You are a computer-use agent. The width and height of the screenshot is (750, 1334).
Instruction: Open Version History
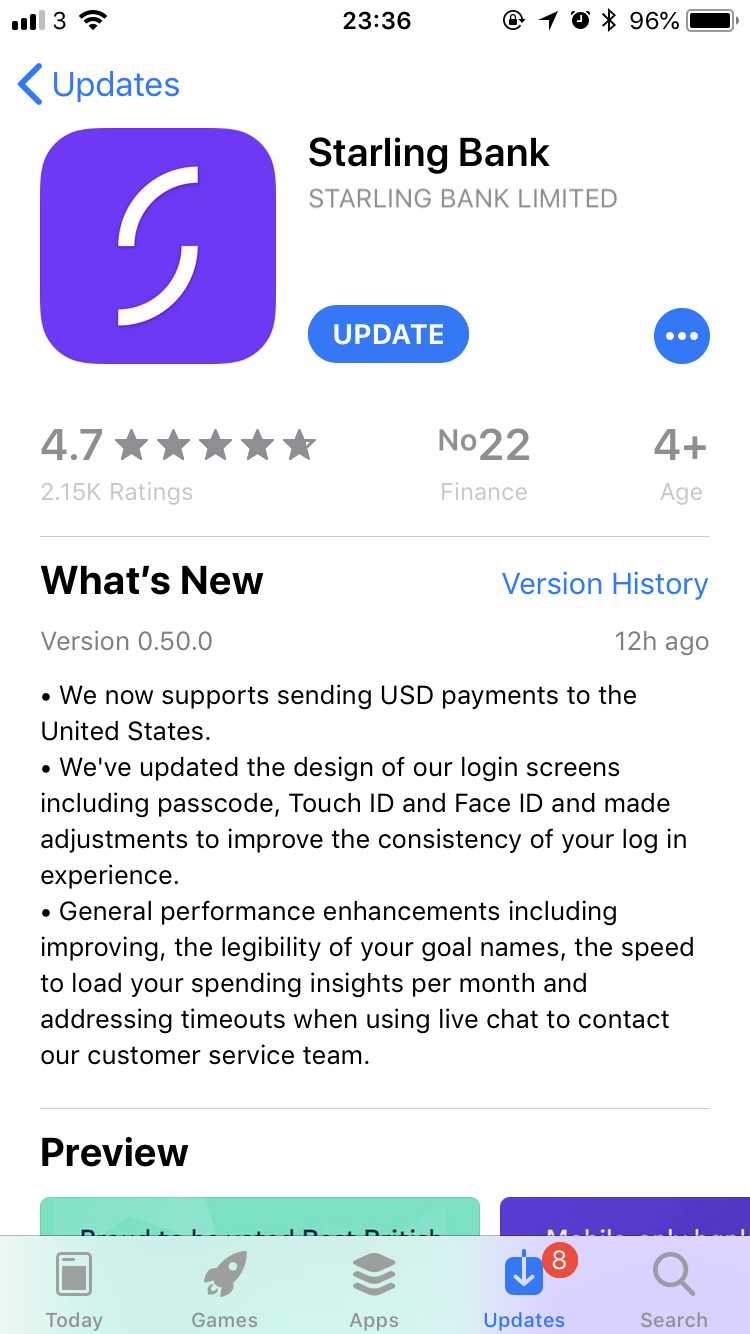tap(604, 584)
